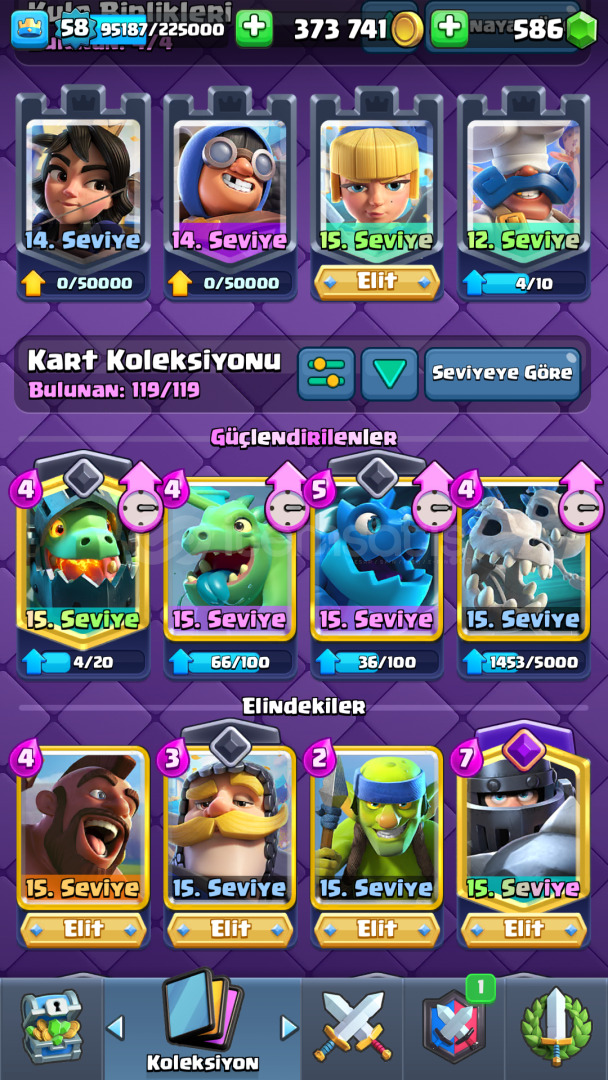The height and width of the screenshot is (1080, 608).
Task: Select the Baby Dragon card
Action: (x=230, y=566)
